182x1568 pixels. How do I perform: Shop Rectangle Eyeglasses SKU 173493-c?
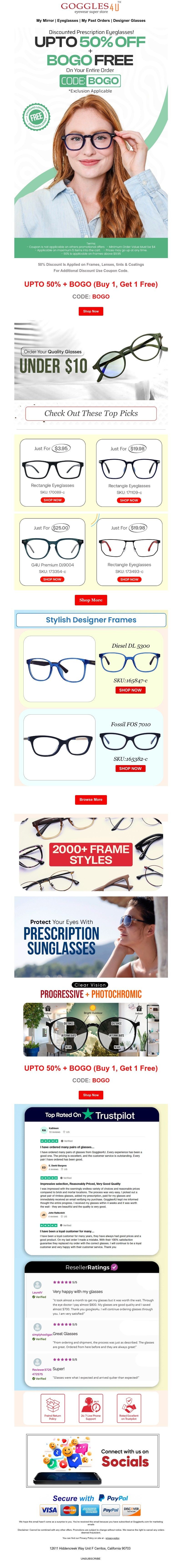[x=129, y=579]
